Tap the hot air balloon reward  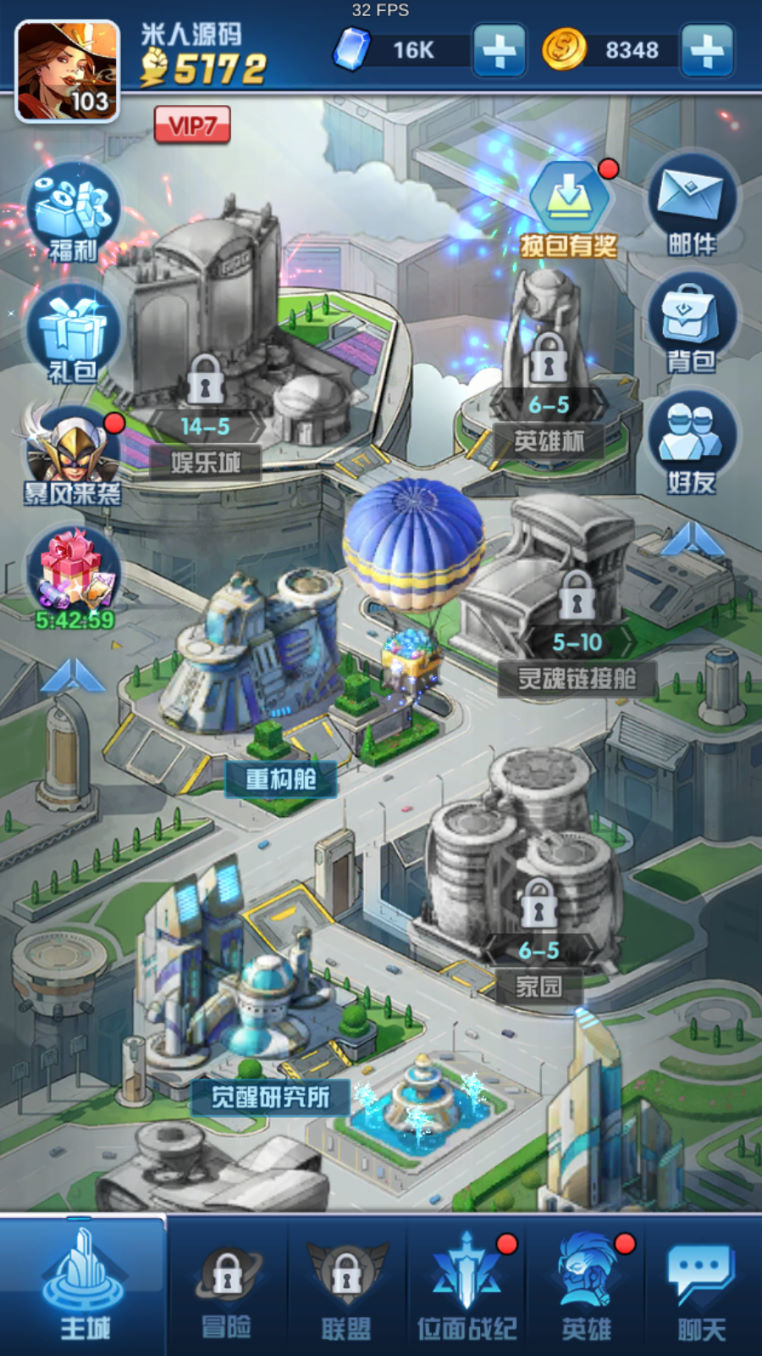pyautogui.click(x=412, y=560)
